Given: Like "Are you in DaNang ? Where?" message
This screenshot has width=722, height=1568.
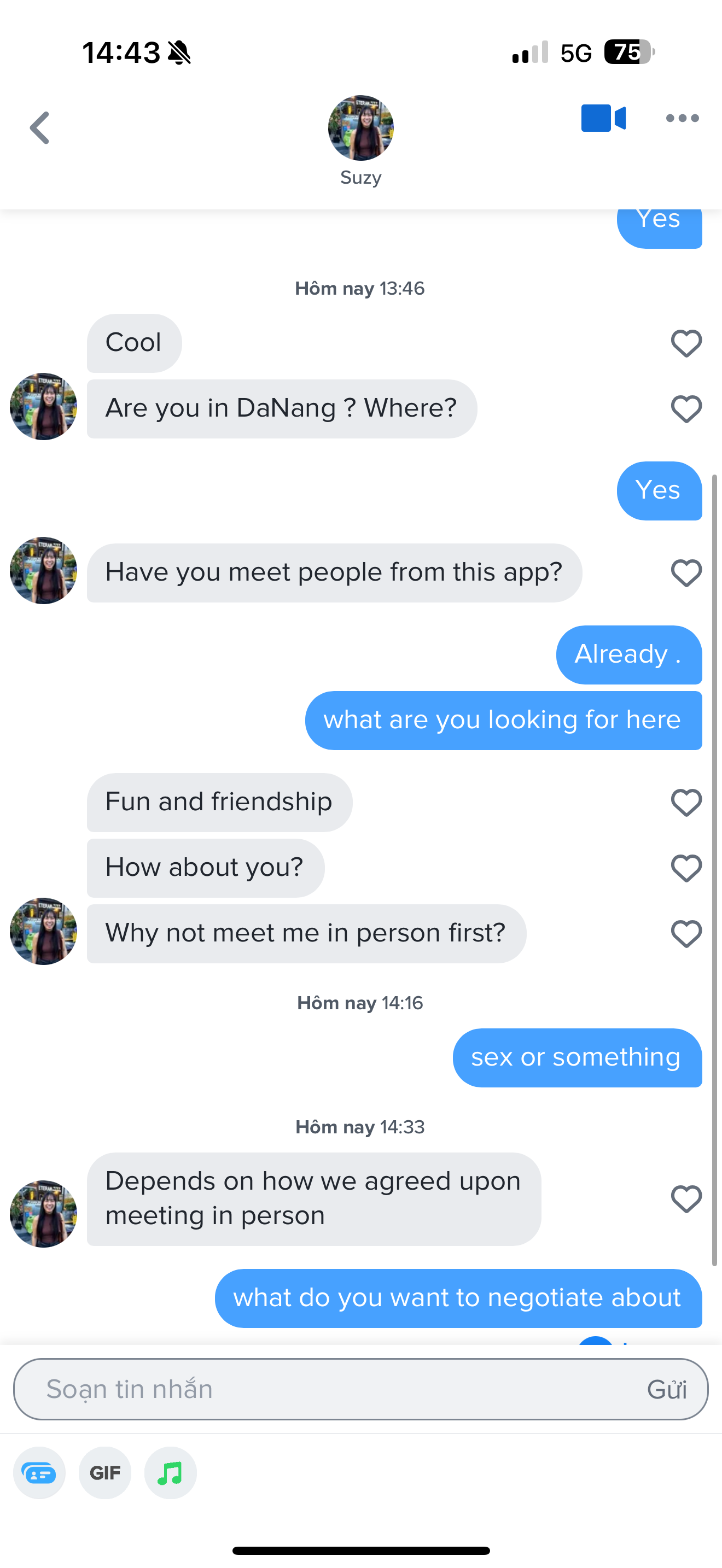Looking at the screenshot, I should [x=686, y=409].
